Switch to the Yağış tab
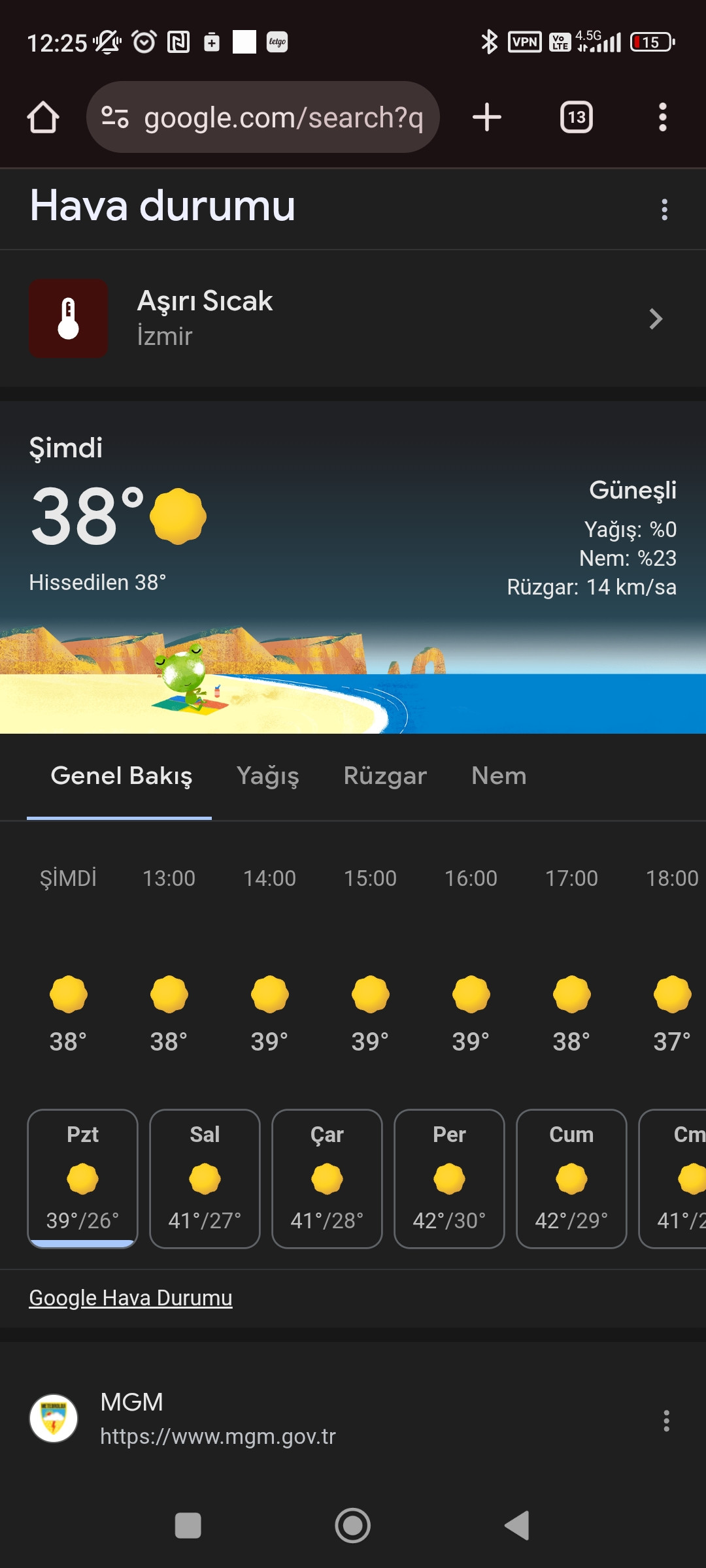Viewport: 706px width, 1568px height. (x=268, y=776)
